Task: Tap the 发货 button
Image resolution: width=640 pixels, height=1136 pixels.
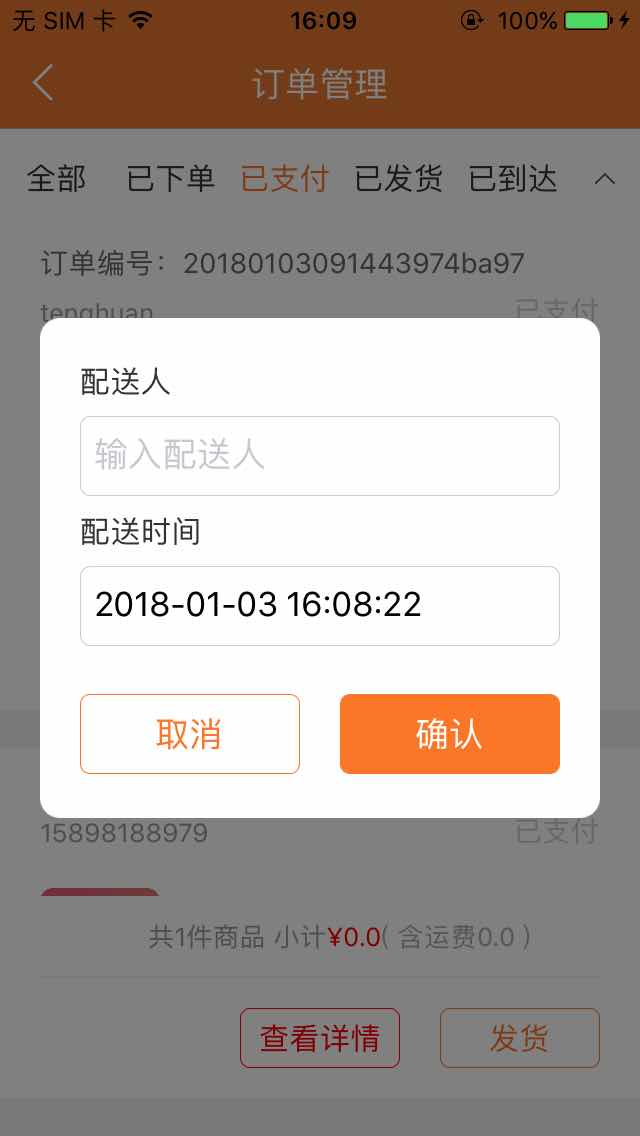Action: (520, 1038)
